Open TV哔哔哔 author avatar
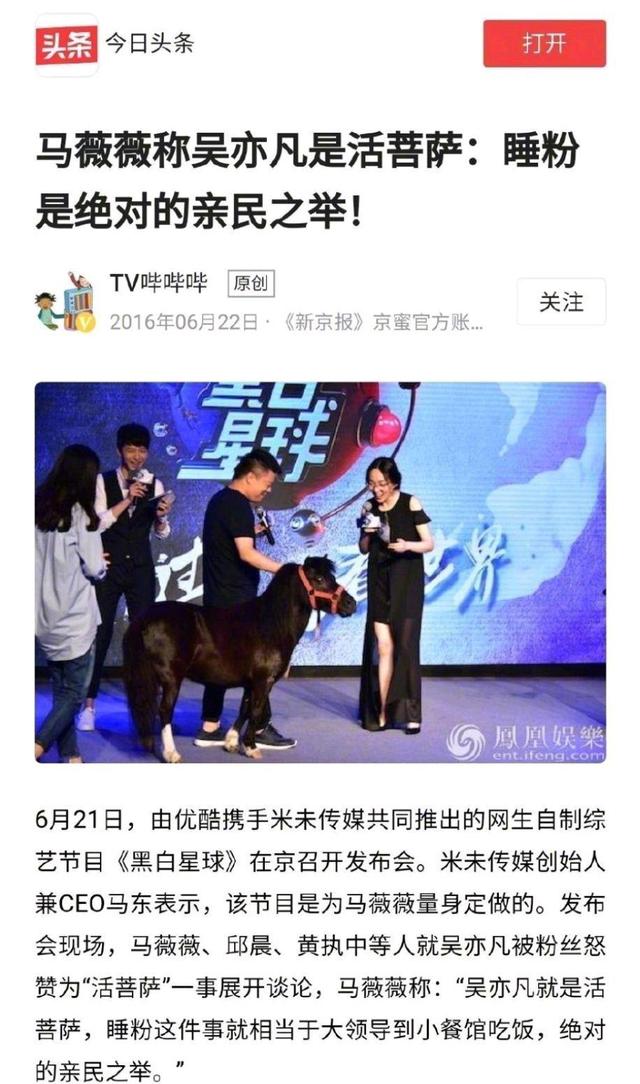Viewport: 640px width, 1084px height. pyautogui.click(x=66, y=302)
